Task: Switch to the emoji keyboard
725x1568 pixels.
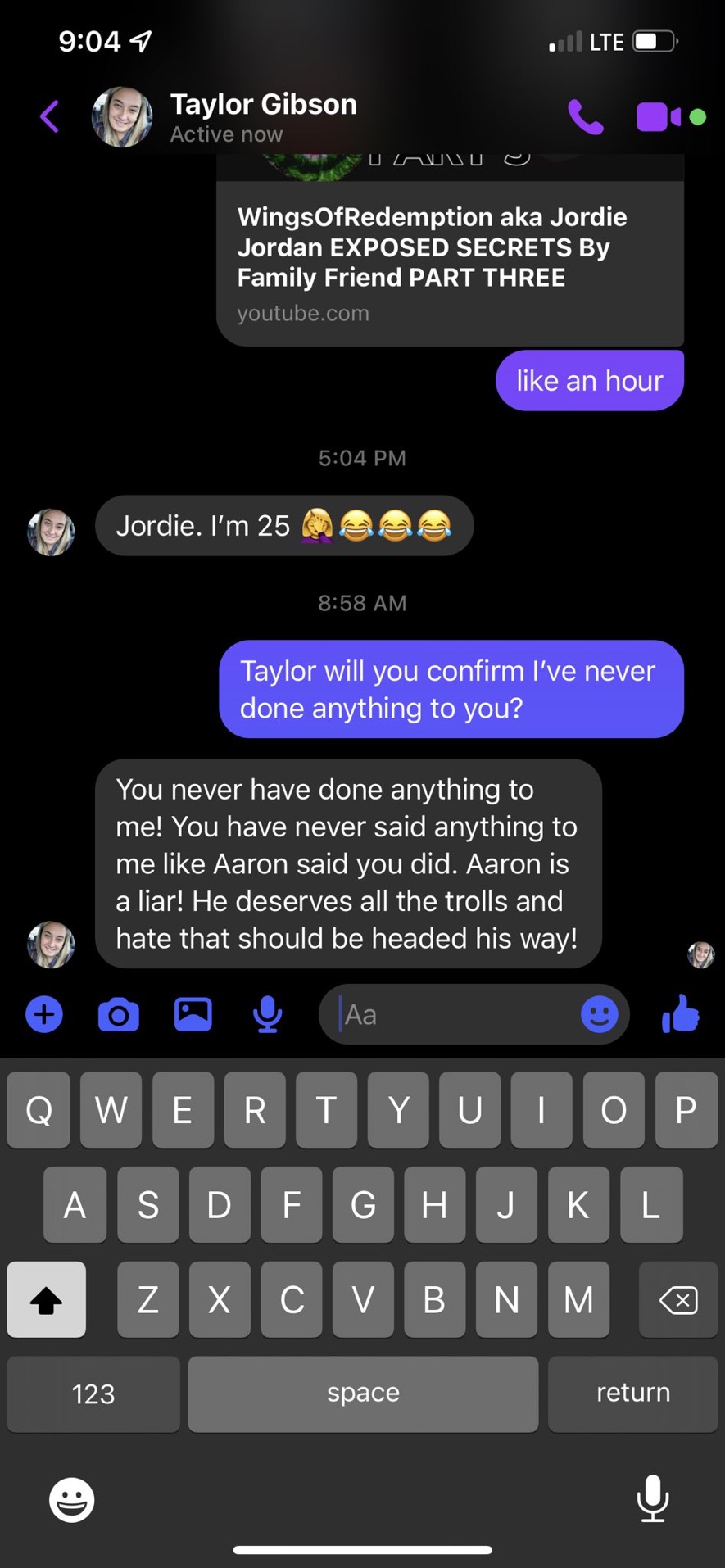Action: coord(72,1500)
